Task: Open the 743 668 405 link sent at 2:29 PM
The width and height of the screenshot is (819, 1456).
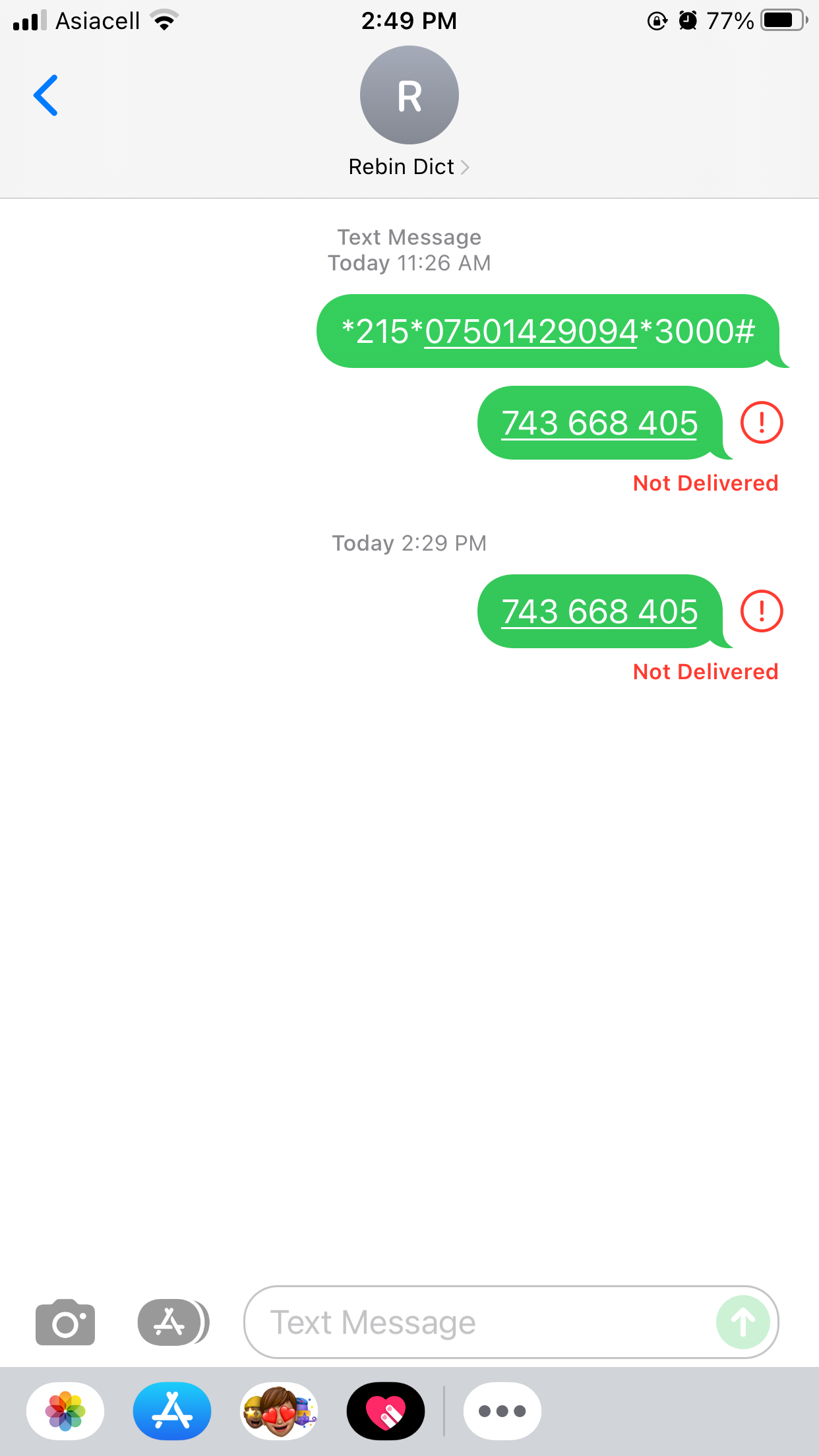Action: coord(599,611)
